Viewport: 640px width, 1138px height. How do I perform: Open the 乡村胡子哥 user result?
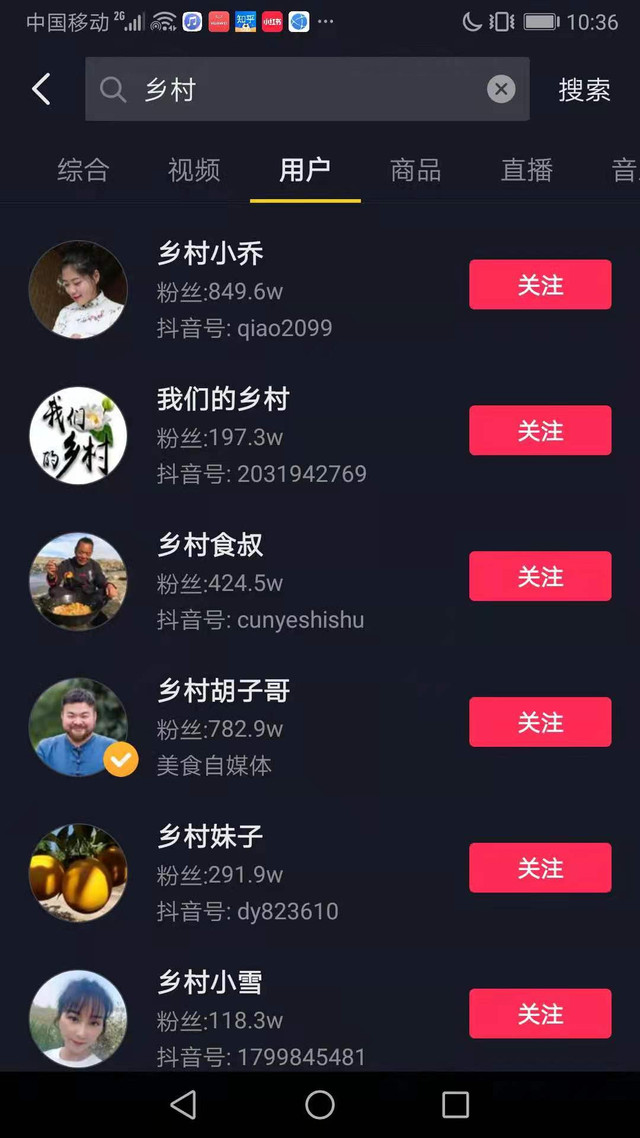point(224,691)
